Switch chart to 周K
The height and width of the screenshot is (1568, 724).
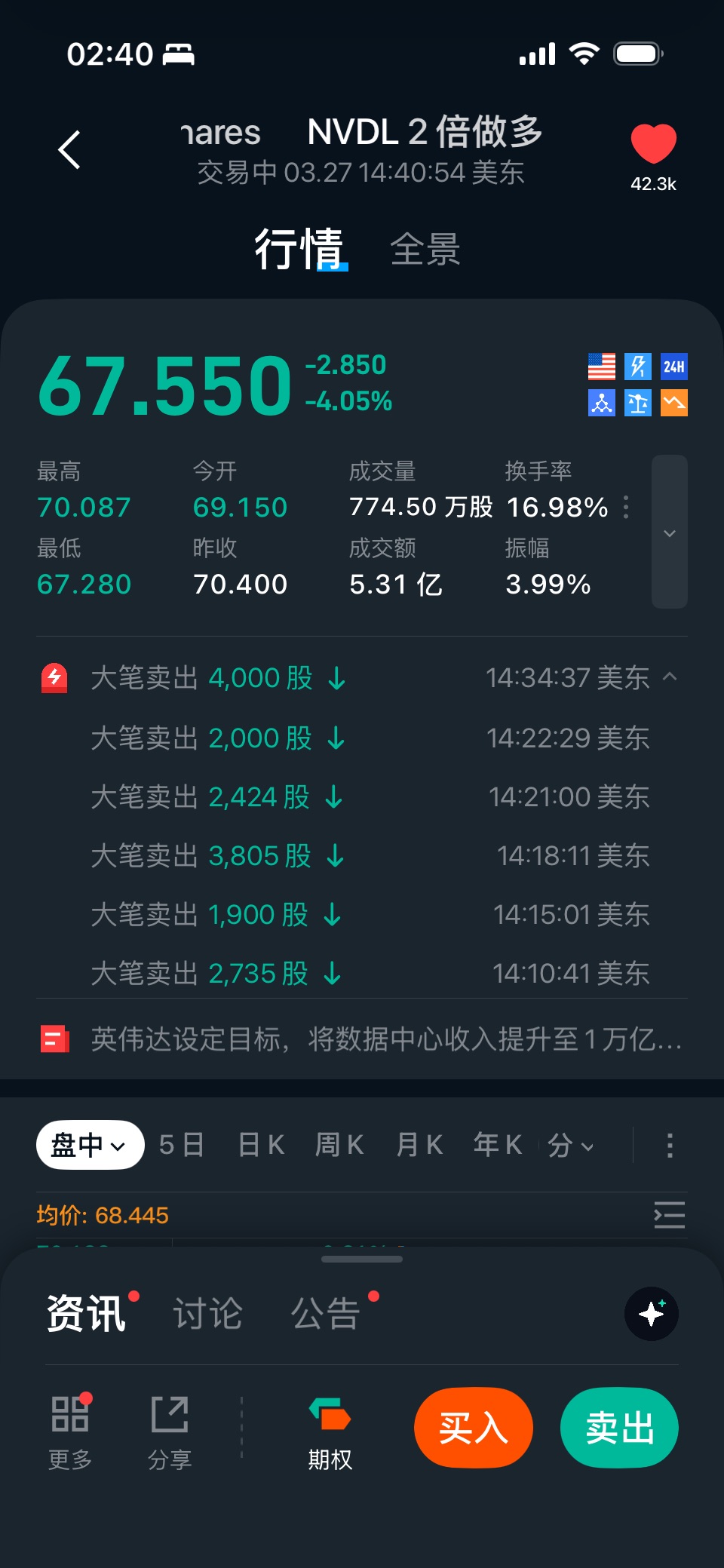(339, 1145)
